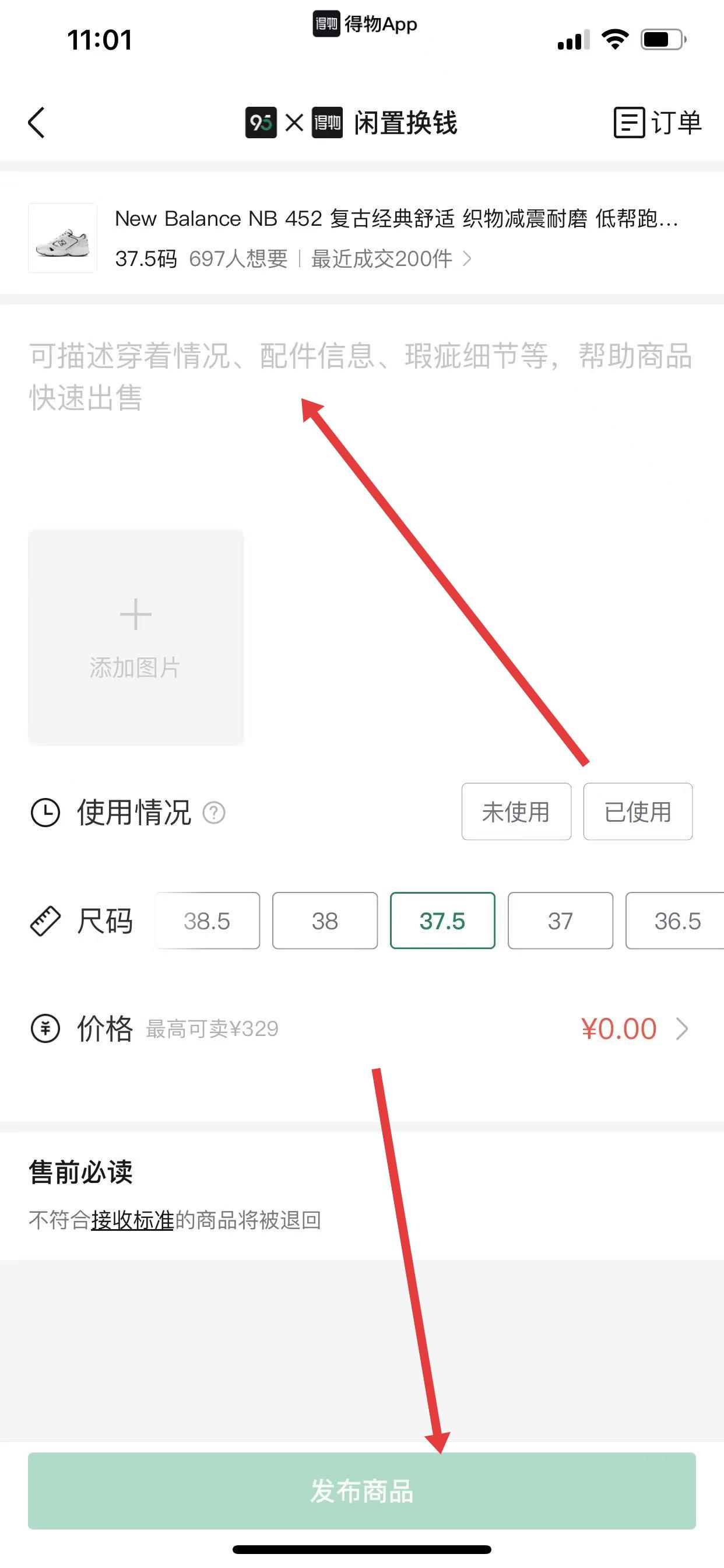Select the 未使用 condition option
Screen dimensions: 724x1568
coord(516,811)
